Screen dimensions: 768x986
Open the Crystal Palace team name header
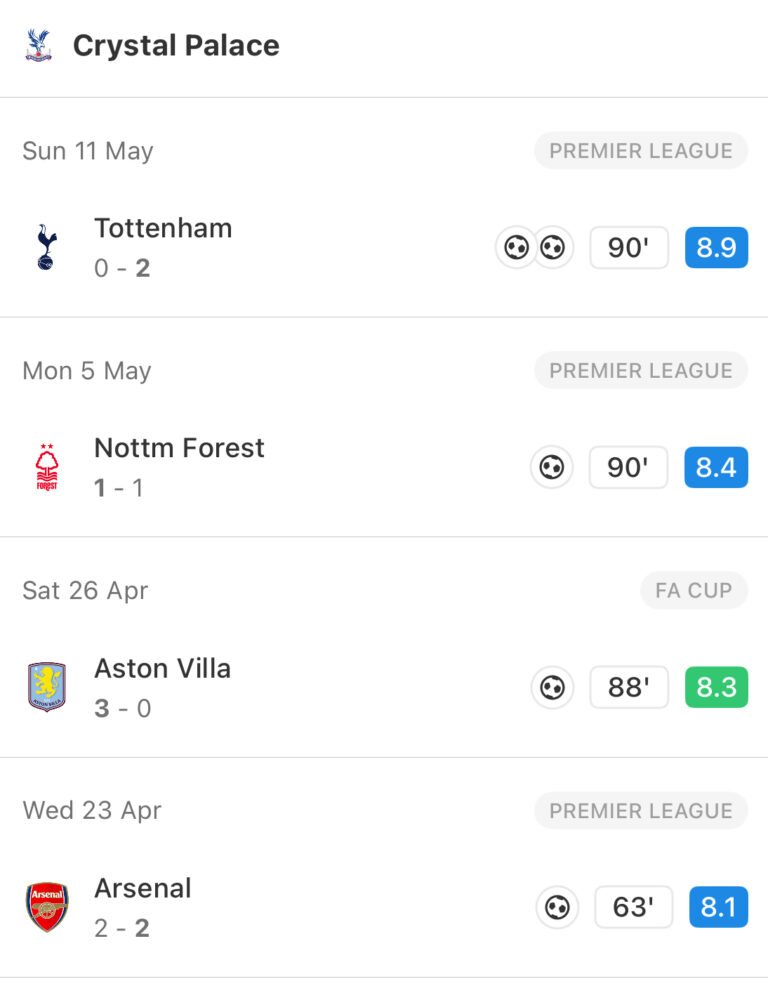[176, 44]
